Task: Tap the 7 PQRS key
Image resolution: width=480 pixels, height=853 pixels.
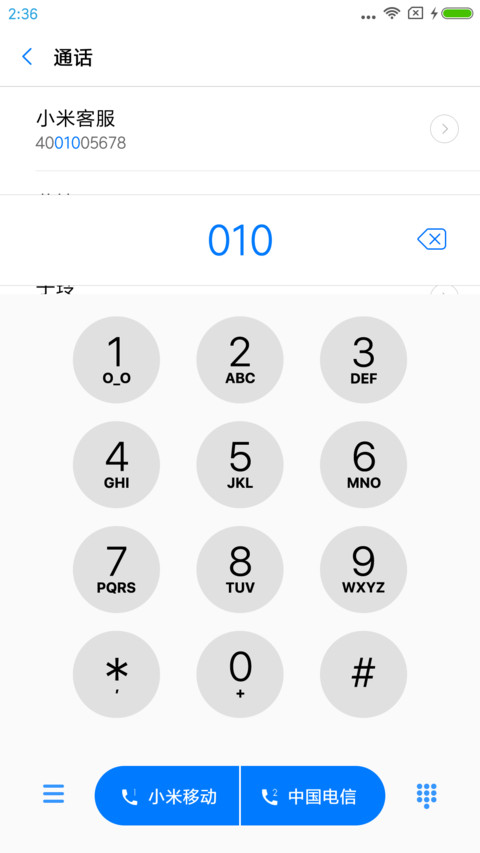Action: click(x=116, y=570)
